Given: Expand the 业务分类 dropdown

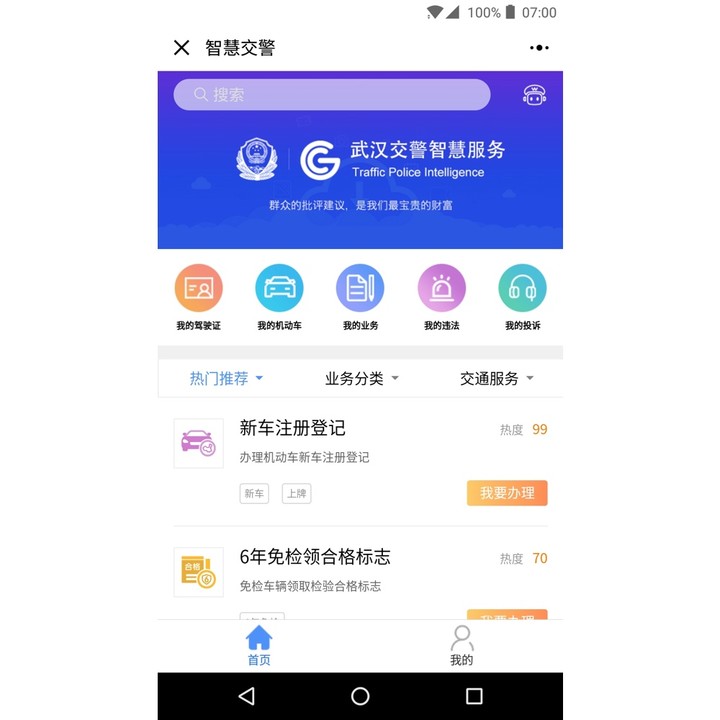Looking at the screenshot, I should click(361, 378).
